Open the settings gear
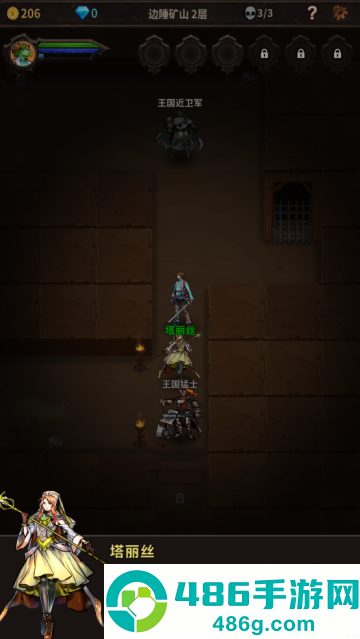Viewport: 360px width, 639px height. [340, 13]
